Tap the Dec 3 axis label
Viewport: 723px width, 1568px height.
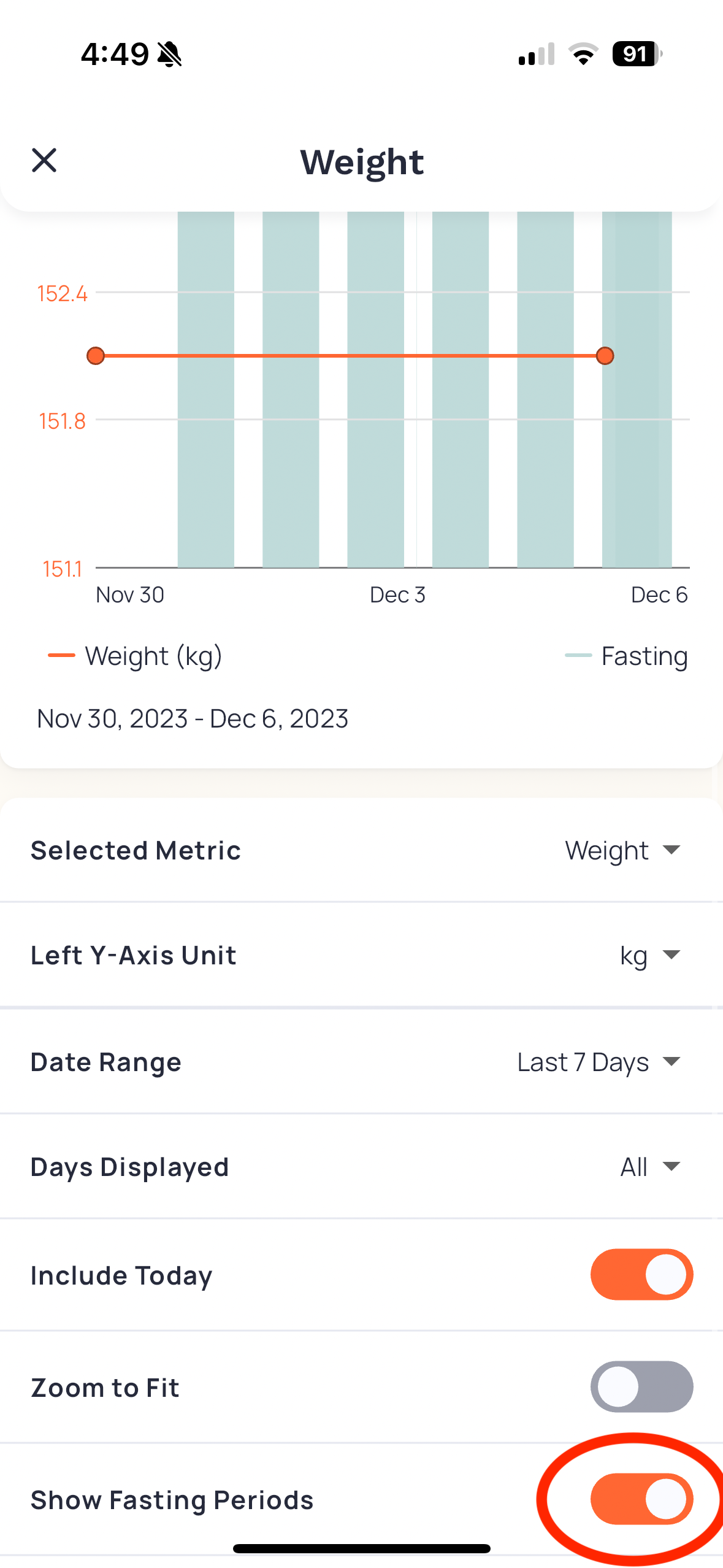click(x=397, y=594)
